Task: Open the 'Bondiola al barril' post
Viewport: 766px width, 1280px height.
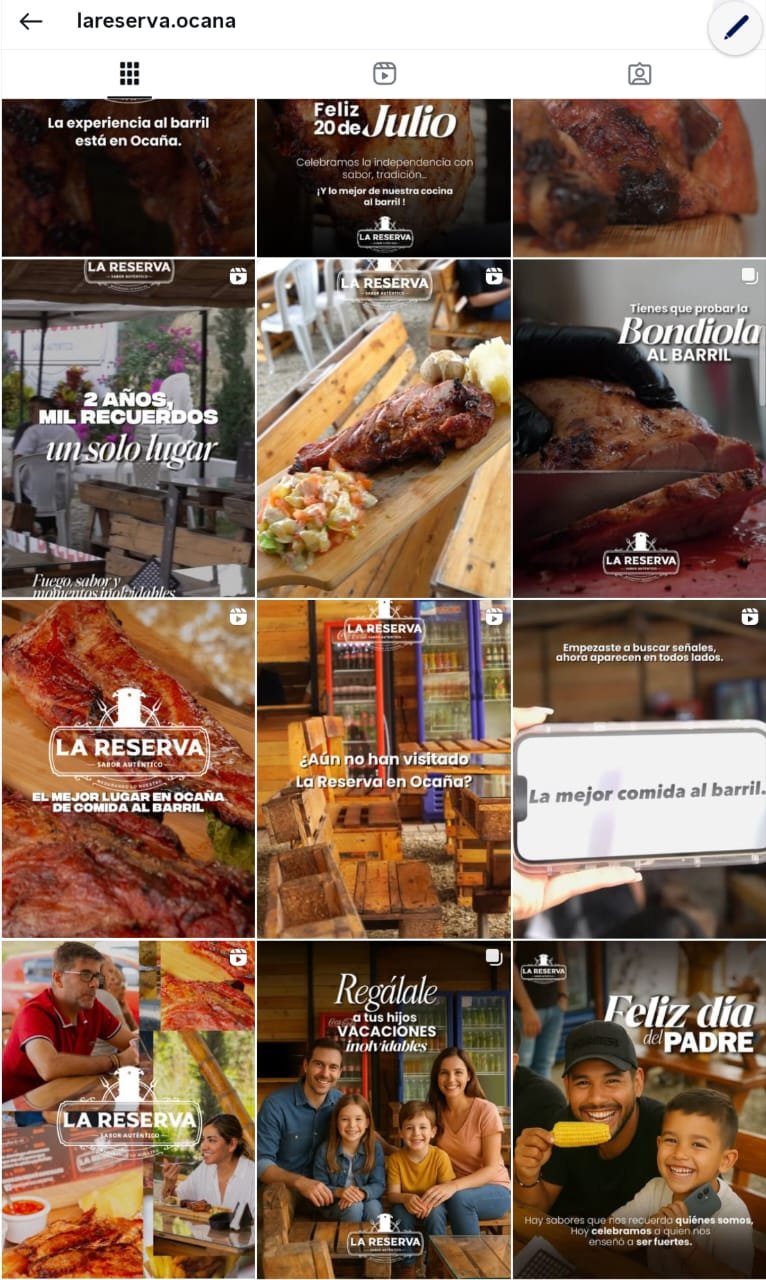Action: click(639, 428)
